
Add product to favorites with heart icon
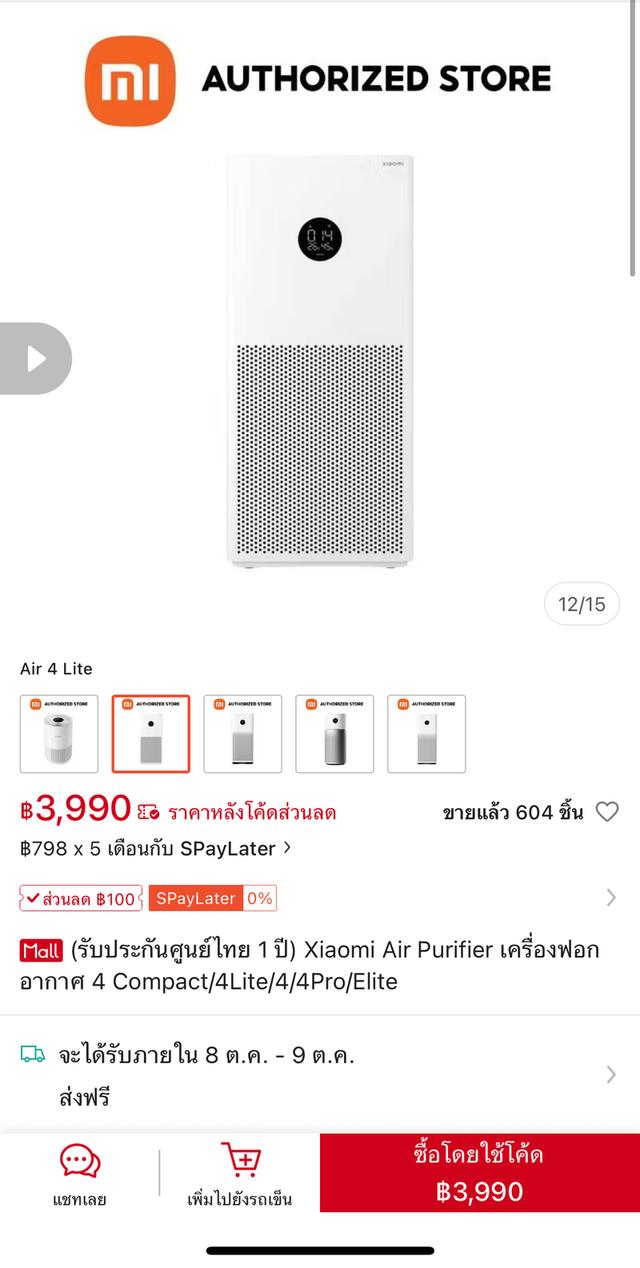(x=607, y=812)
